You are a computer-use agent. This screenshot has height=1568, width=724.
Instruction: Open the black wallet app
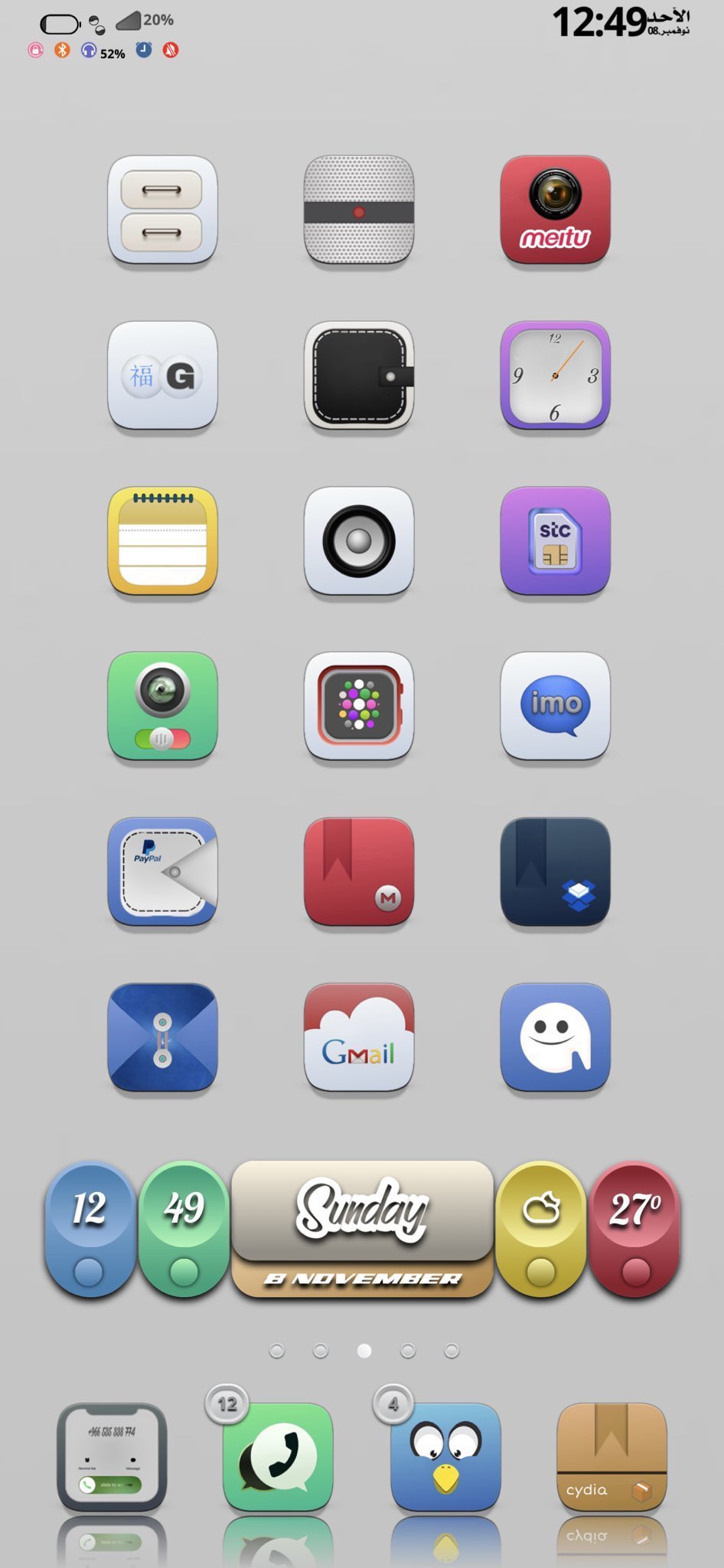[359, 375]
